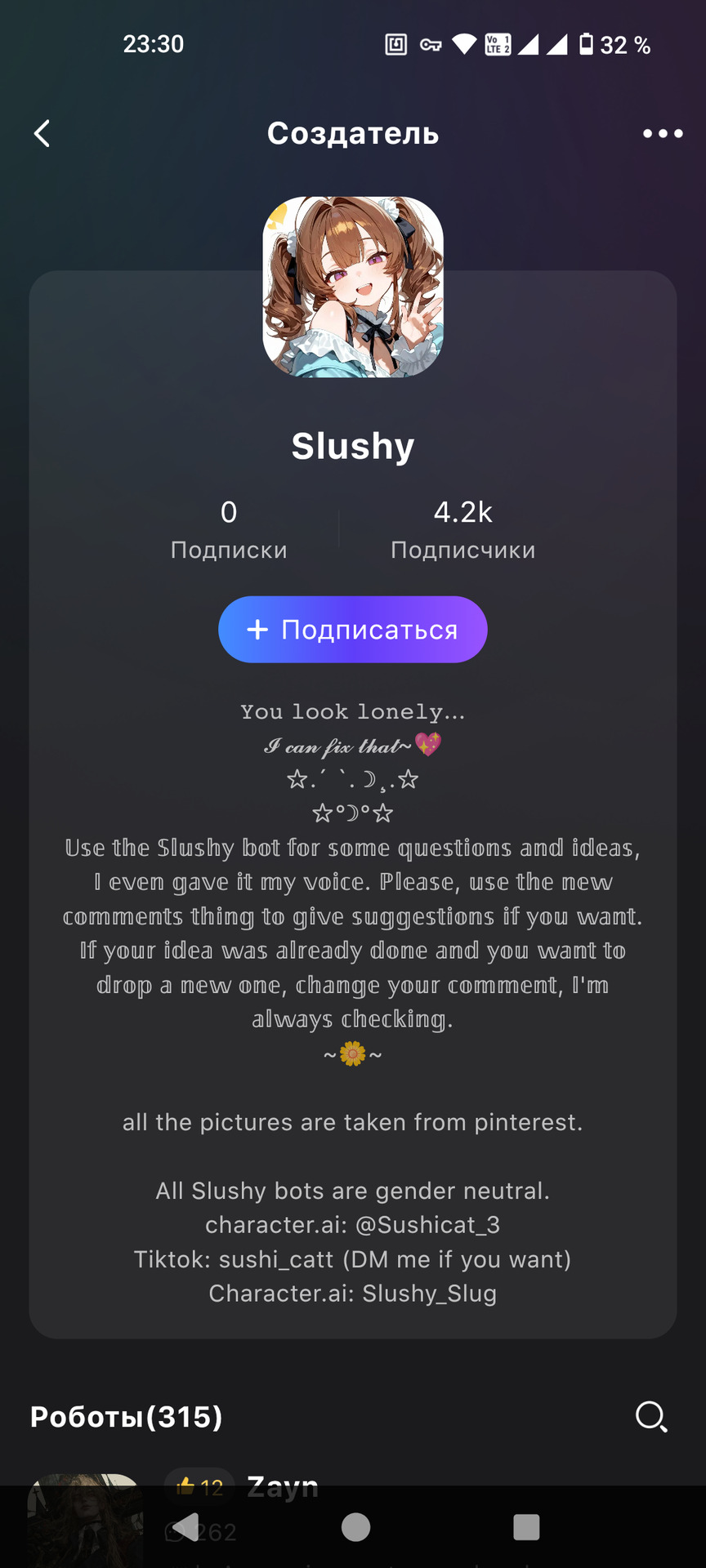Open Slushy's profile avatar
The width and height of the screenshot is (706, 1568).
click(353, 287)
